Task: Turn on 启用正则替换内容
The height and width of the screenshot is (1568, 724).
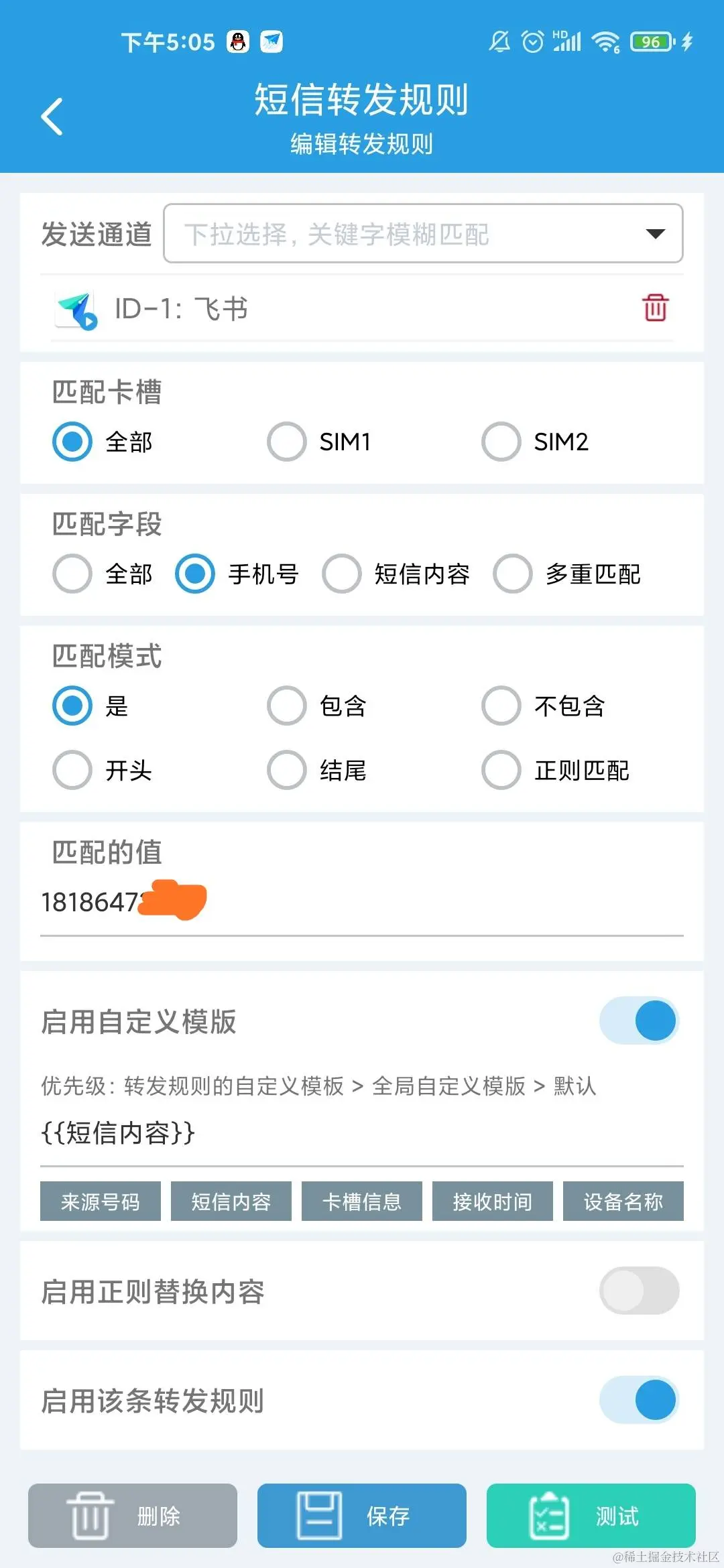Action: coord(639,1291)
